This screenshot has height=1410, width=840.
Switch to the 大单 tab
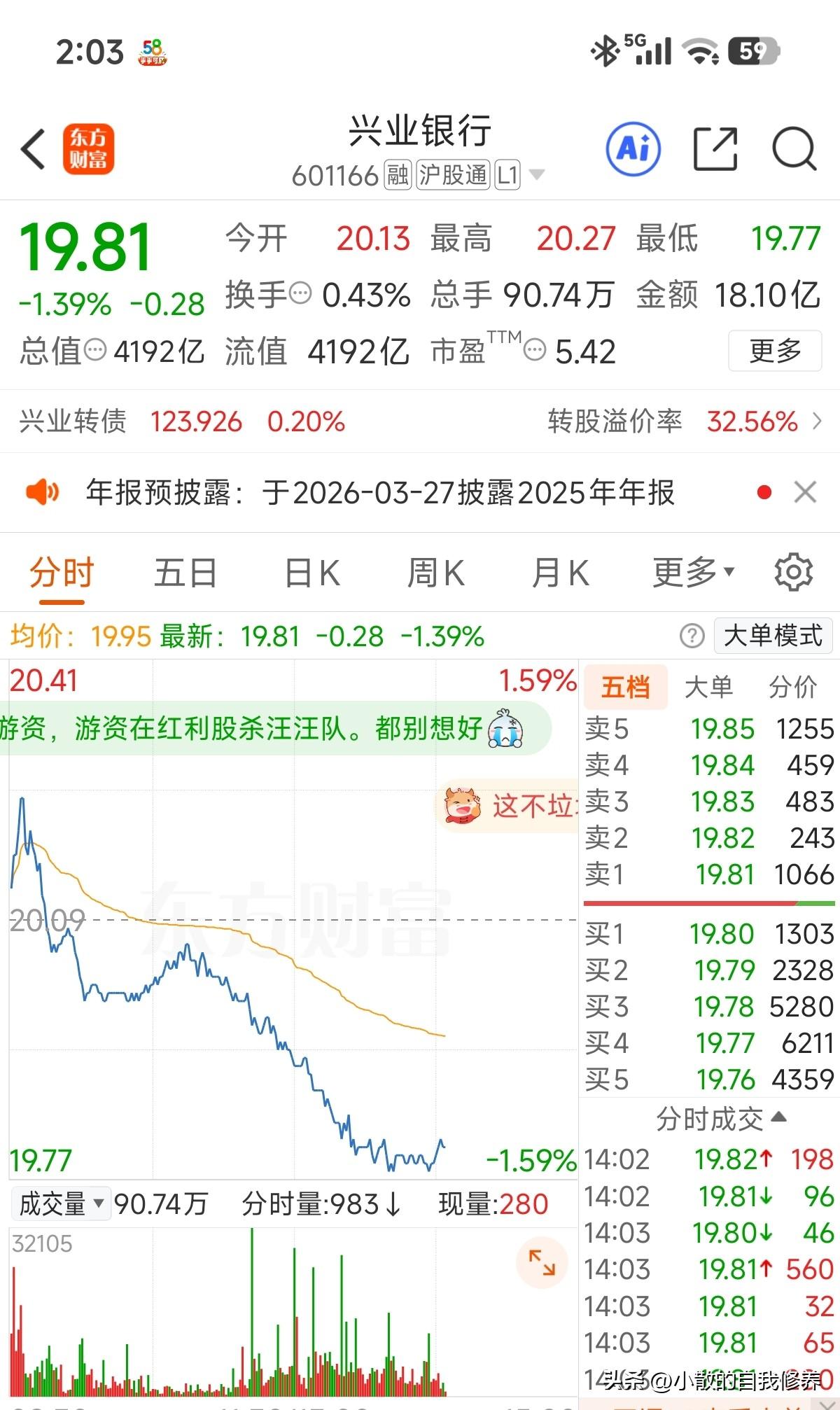708,687
